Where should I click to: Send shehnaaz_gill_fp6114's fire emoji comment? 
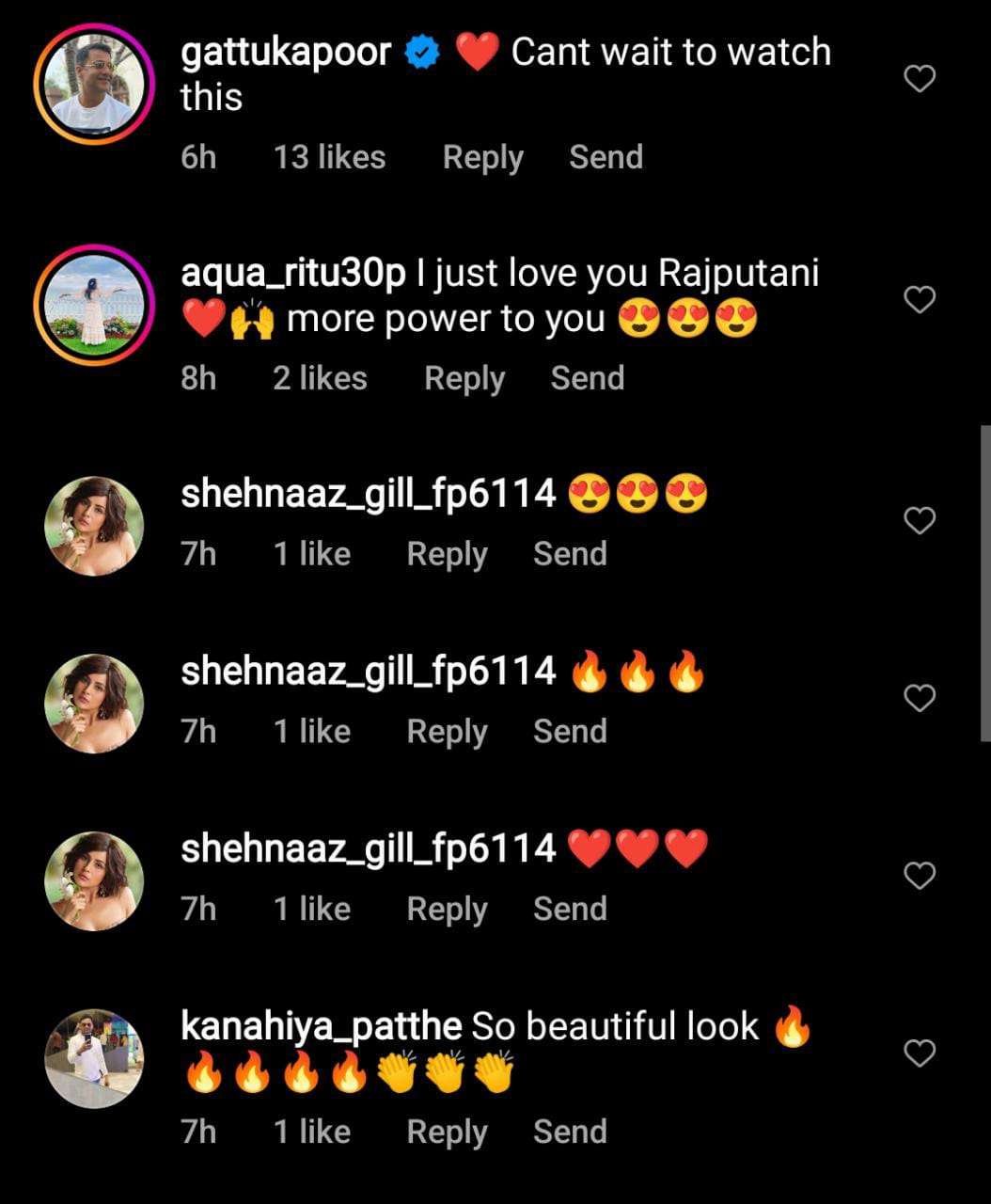click(570, 732)
